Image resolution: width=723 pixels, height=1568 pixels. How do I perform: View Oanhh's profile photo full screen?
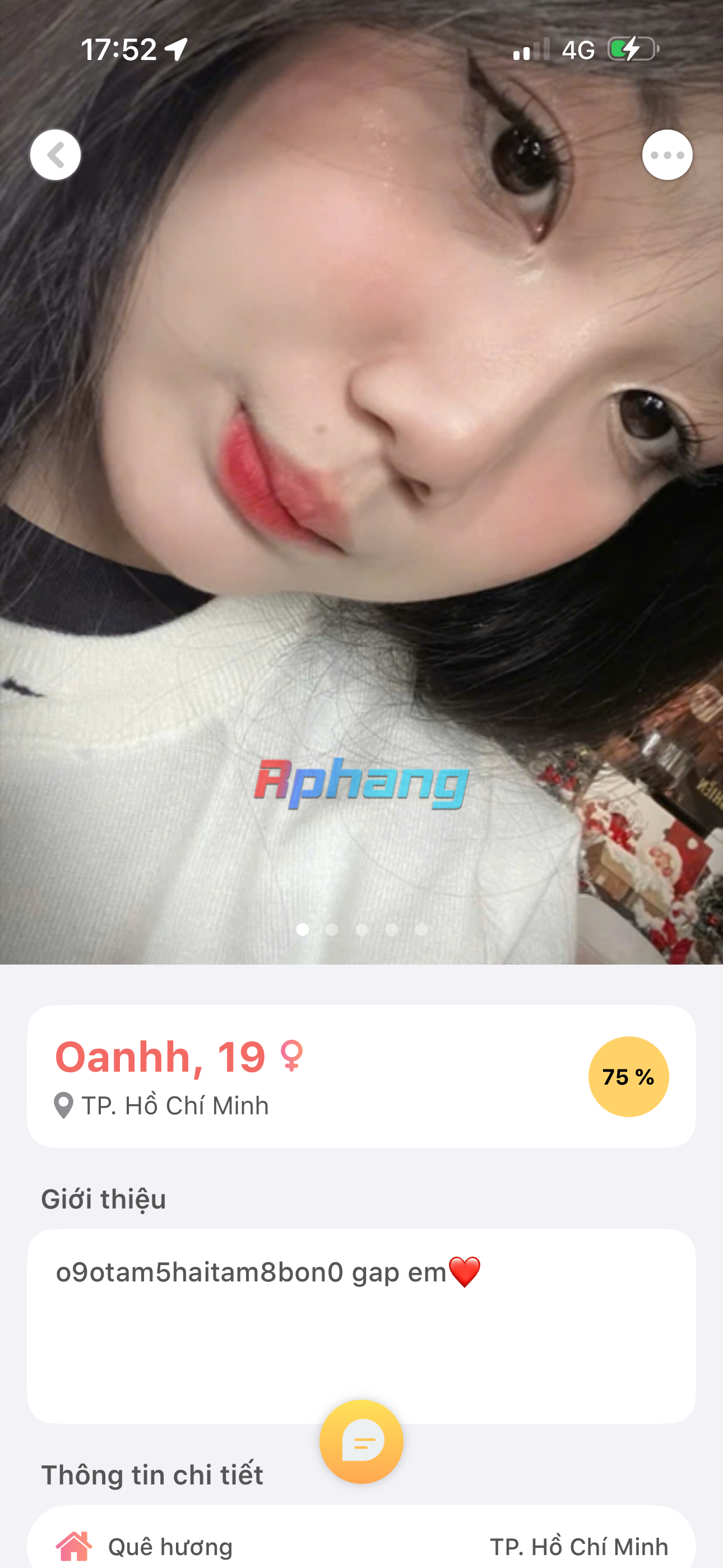coord(361,482)
